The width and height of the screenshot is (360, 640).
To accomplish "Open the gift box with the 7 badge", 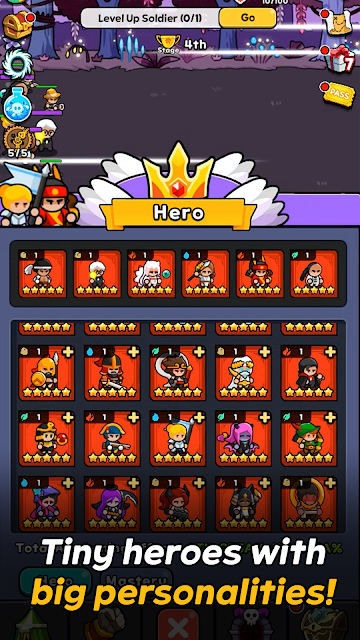I will pos(339,59).
